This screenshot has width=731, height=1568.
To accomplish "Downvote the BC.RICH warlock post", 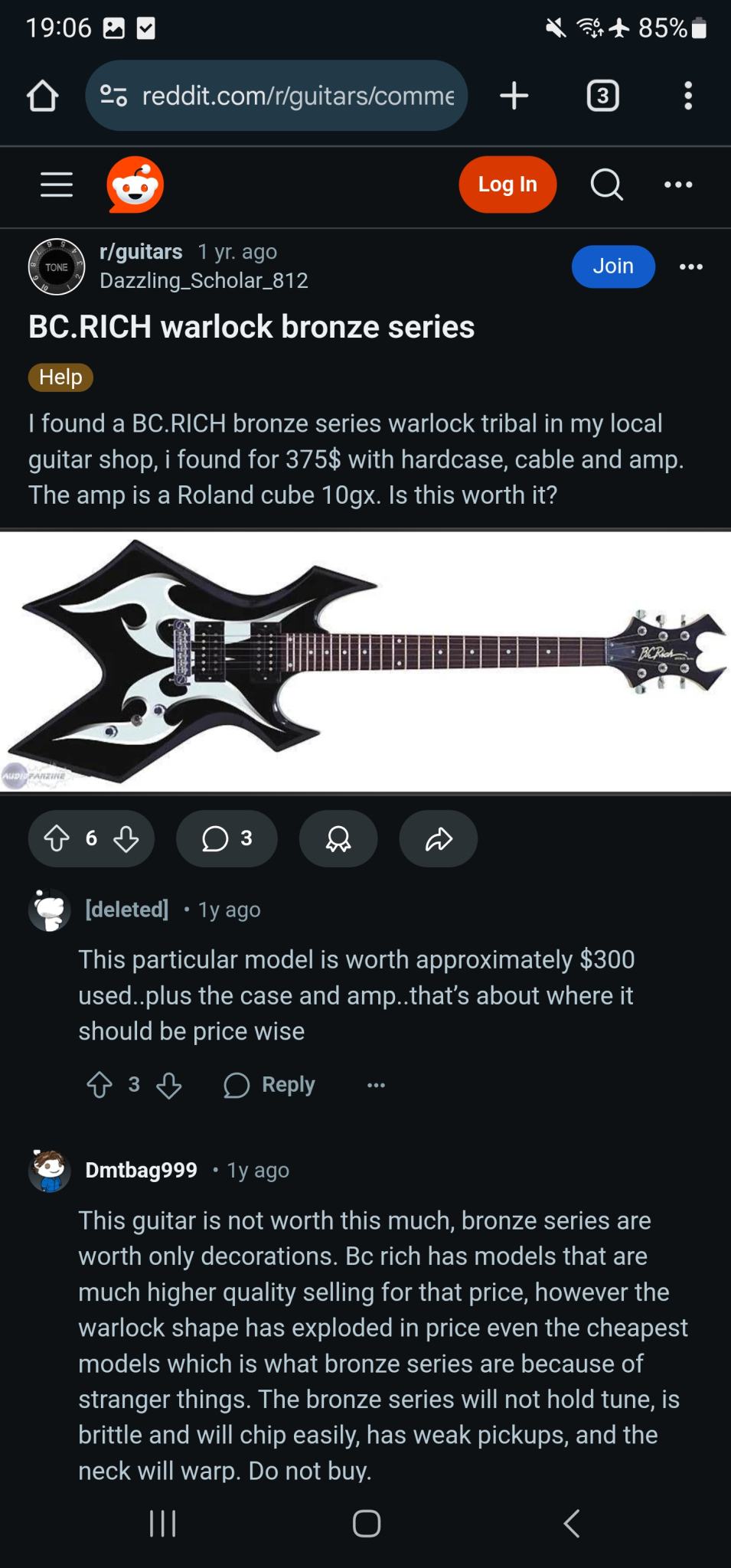I will [x=126, y=839].
